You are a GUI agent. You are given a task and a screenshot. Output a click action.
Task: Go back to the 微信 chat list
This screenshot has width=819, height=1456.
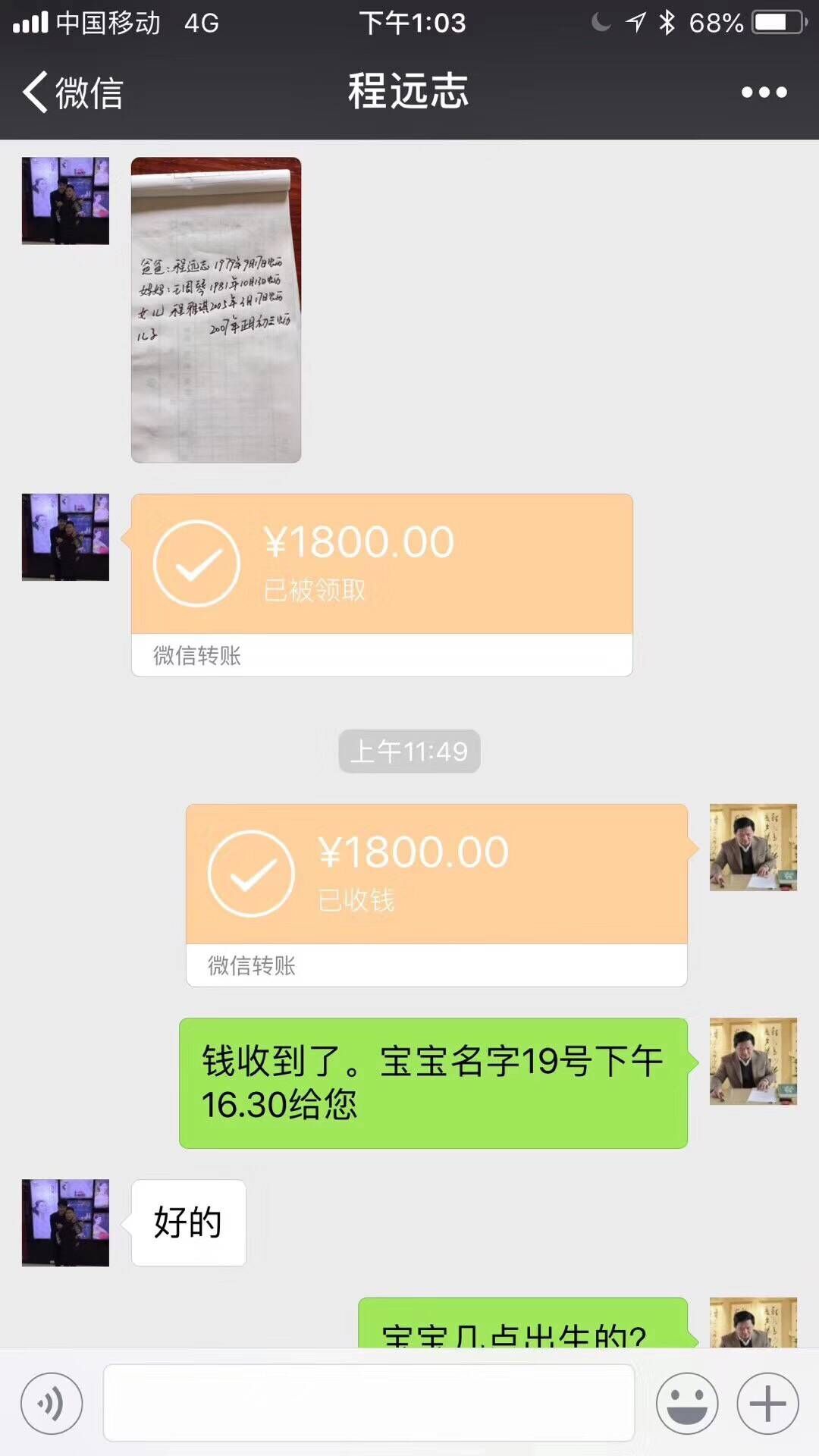(x=72, y=93)
